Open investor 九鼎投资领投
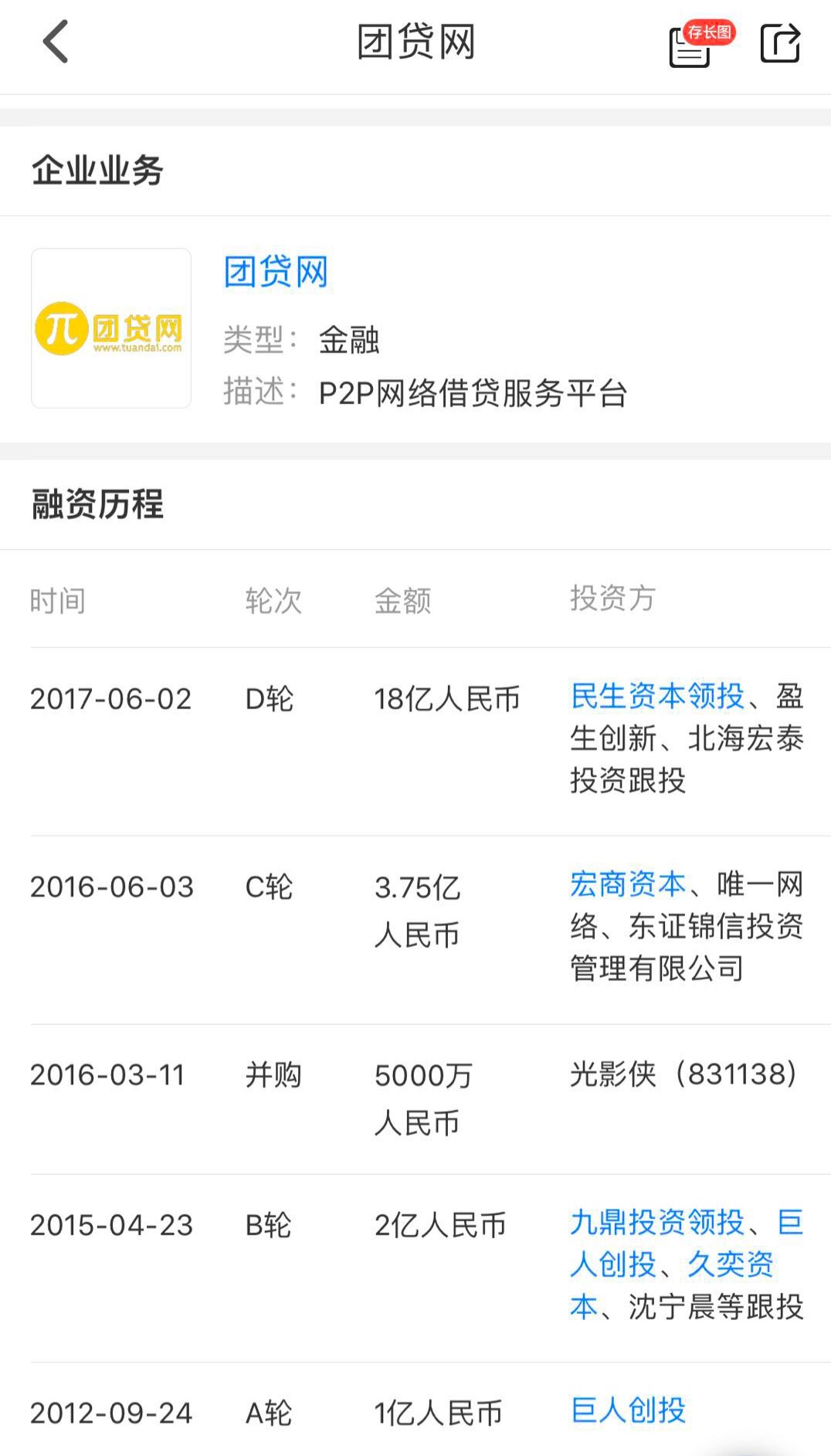 pos(657,1223)
